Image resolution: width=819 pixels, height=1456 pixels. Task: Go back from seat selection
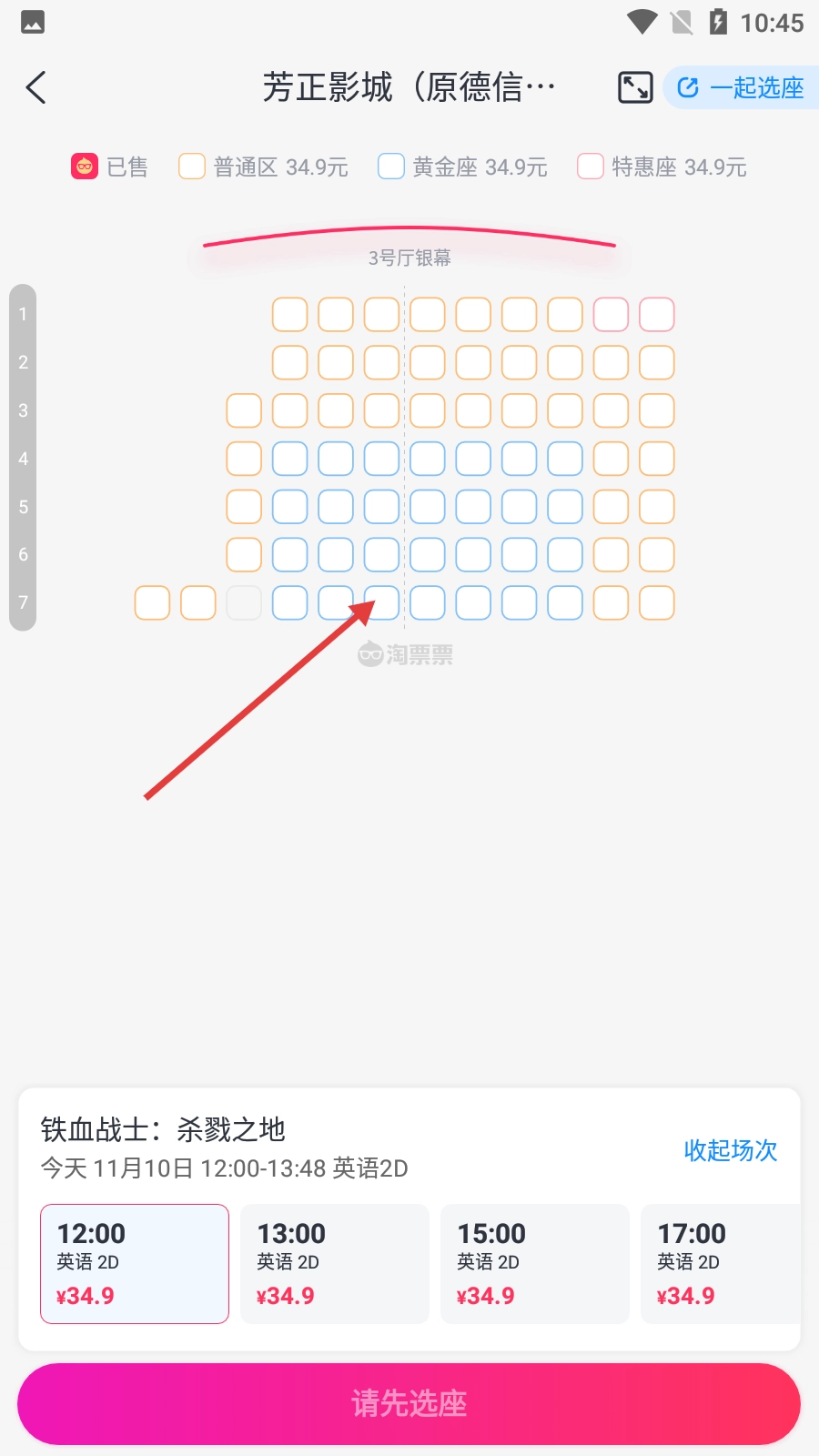point(36,87)
